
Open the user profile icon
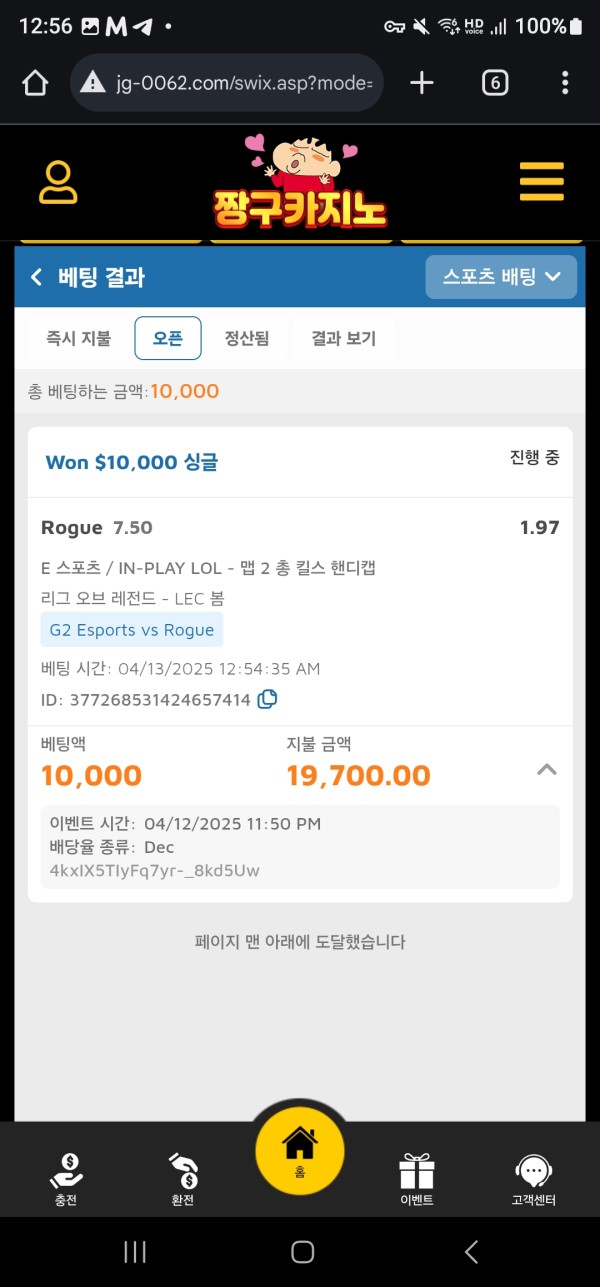click(58, 182)
